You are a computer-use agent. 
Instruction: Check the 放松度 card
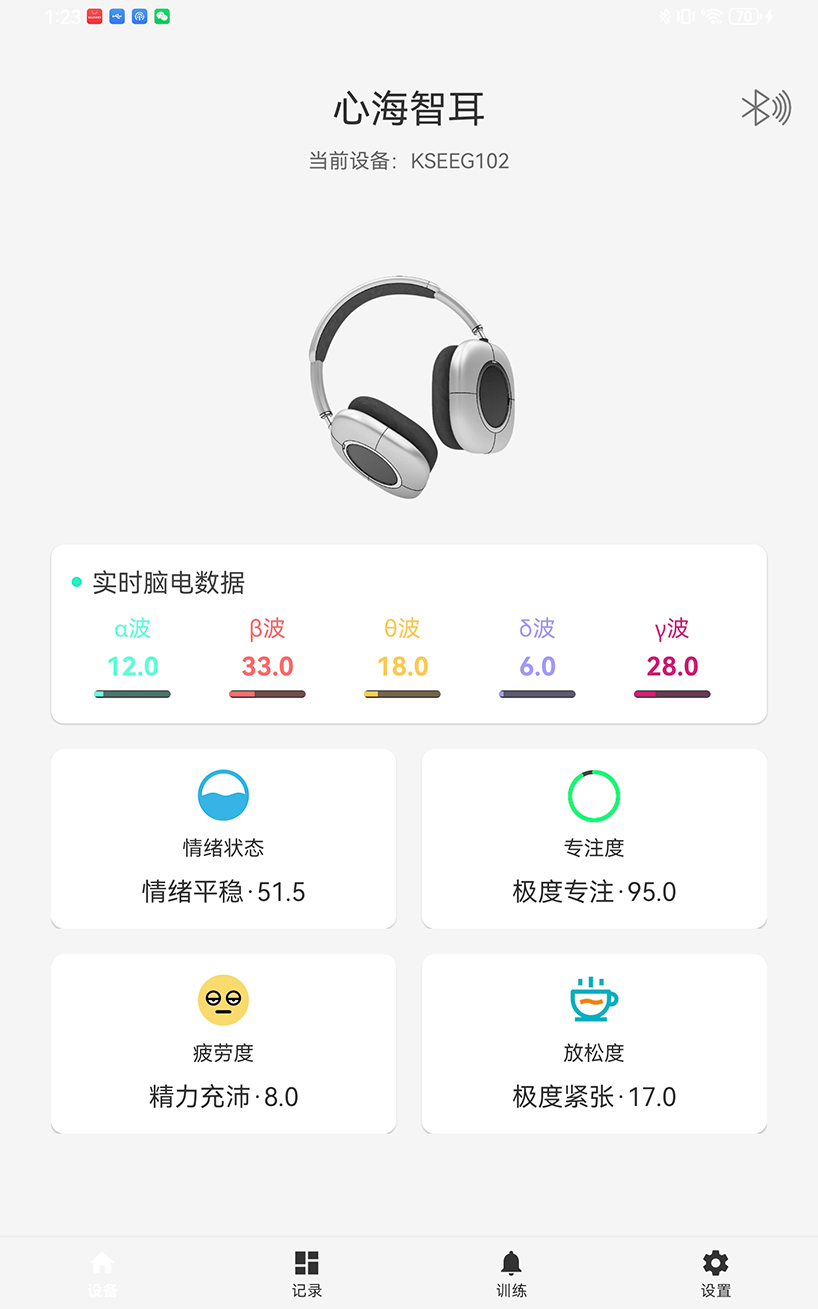tap(594, 1044)
